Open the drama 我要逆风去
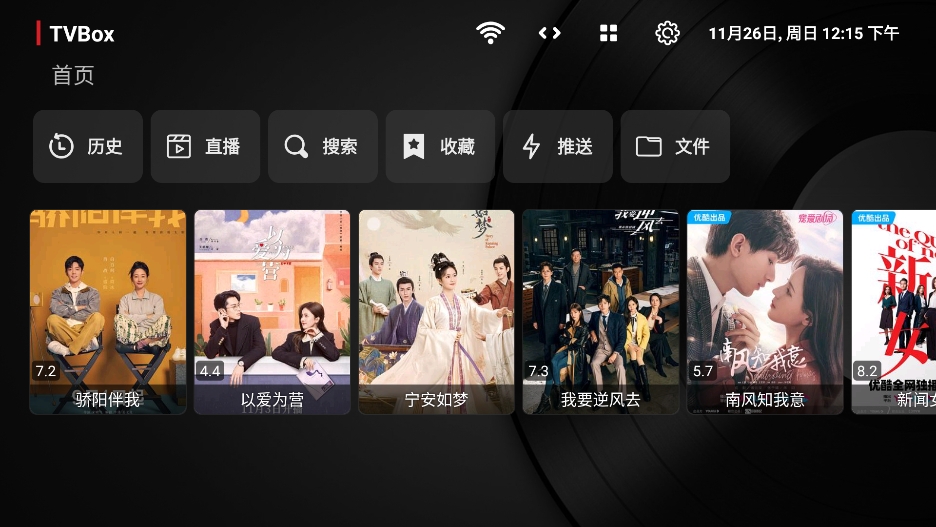This screenshot has height=527, width=936. pos(600,312)
